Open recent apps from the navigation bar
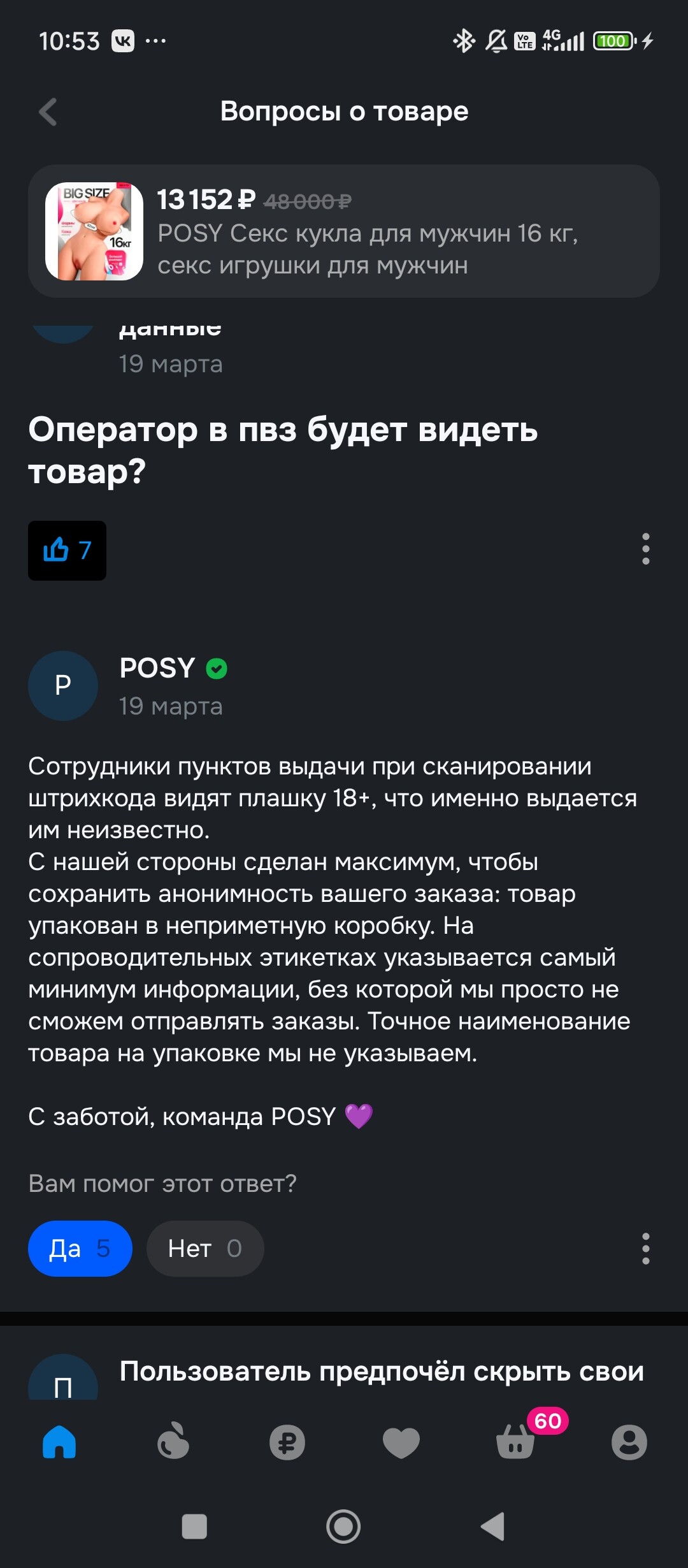 pyautogui.click(x=194, y=1527)
